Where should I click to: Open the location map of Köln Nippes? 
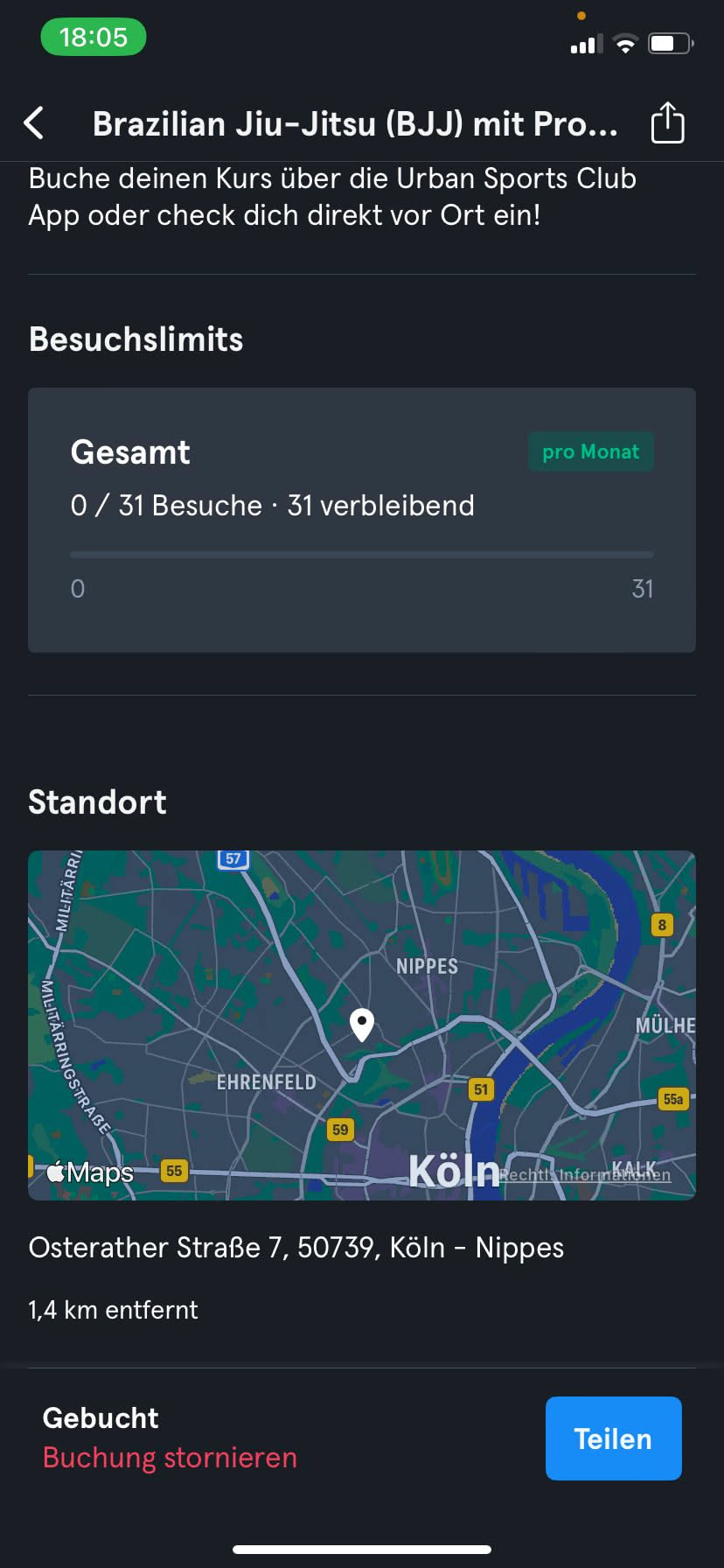362,1024
